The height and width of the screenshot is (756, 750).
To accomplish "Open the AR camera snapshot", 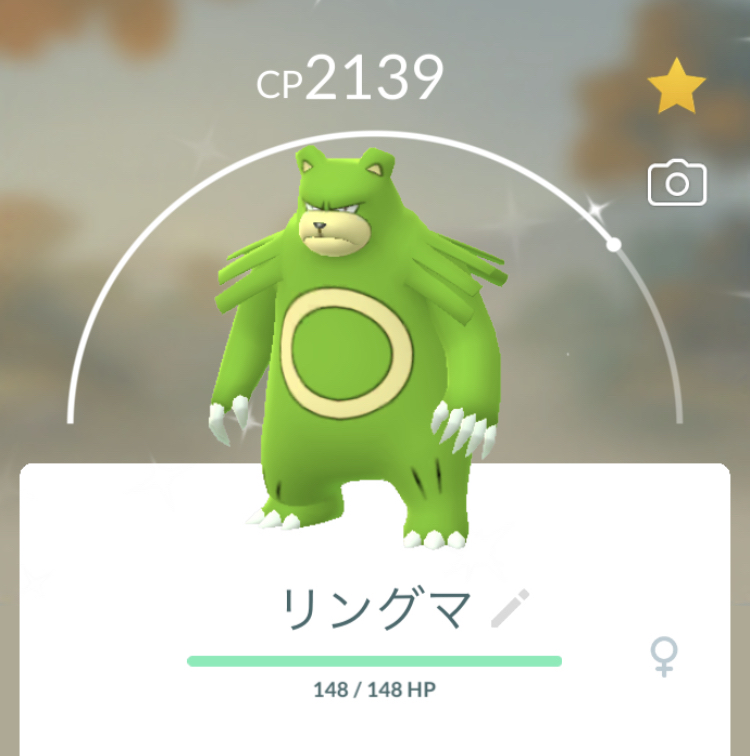I will 677,183.
